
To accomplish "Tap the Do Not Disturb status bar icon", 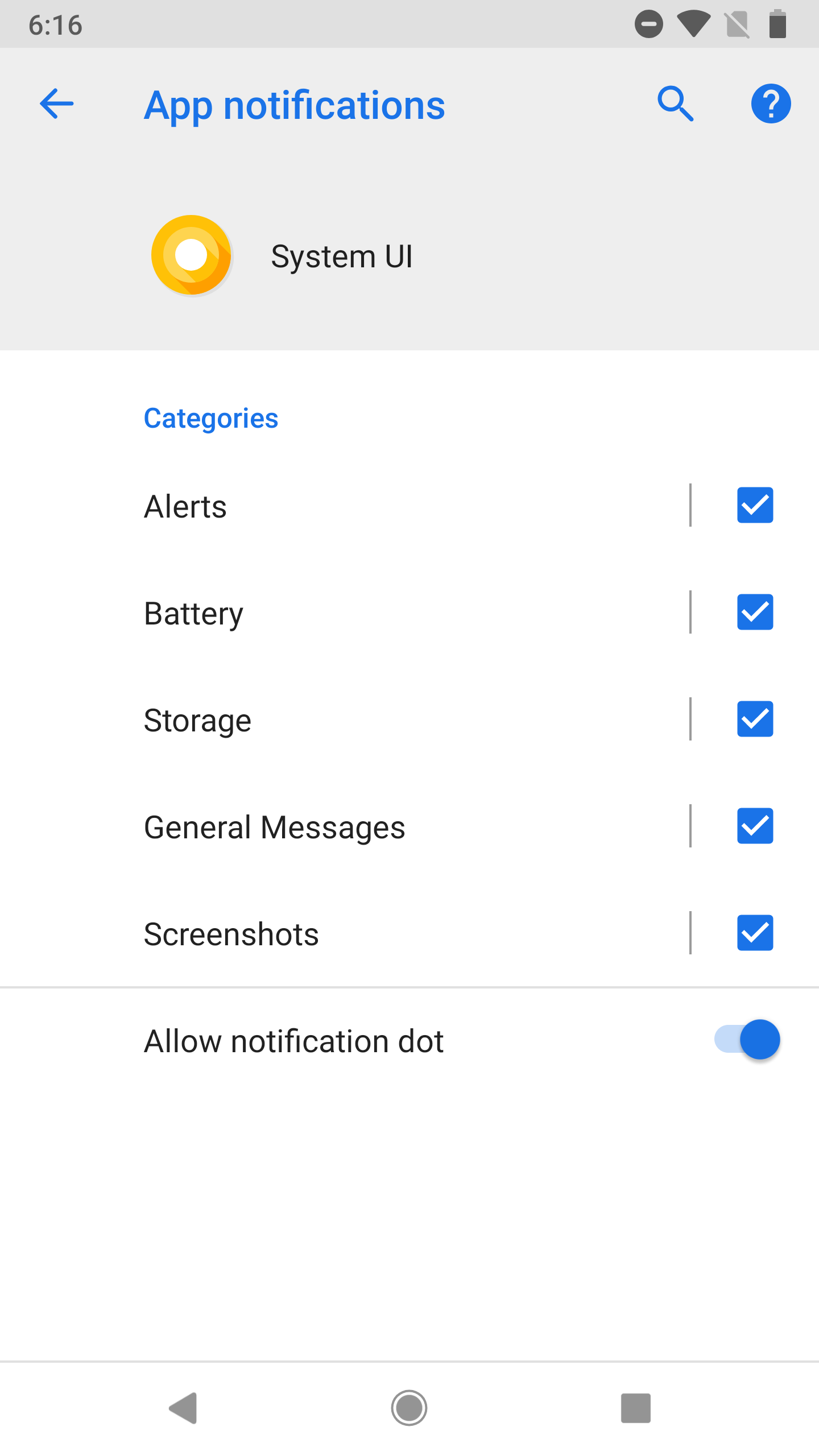I will pos(648,24).
